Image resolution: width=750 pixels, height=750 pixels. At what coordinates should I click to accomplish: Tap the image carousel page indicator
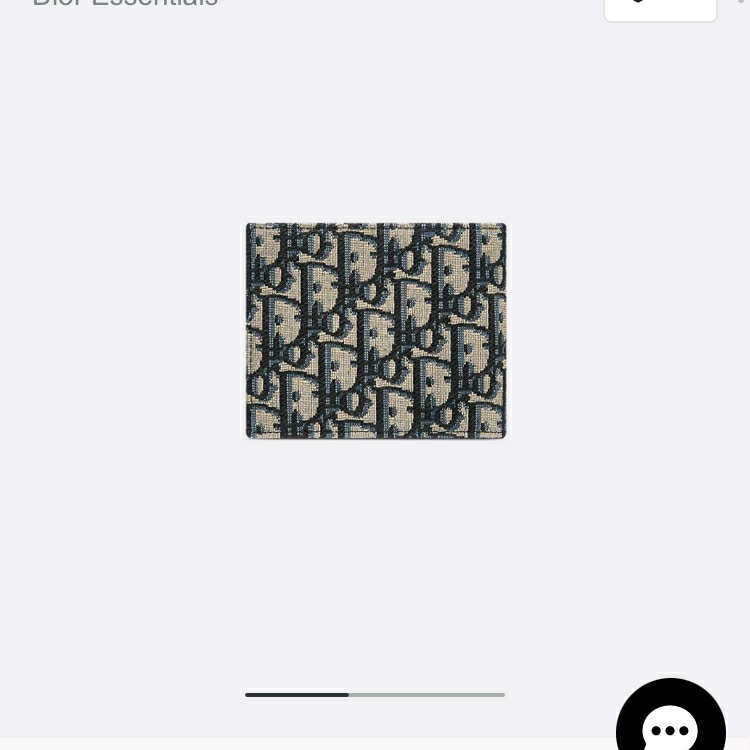click(375, 694)
